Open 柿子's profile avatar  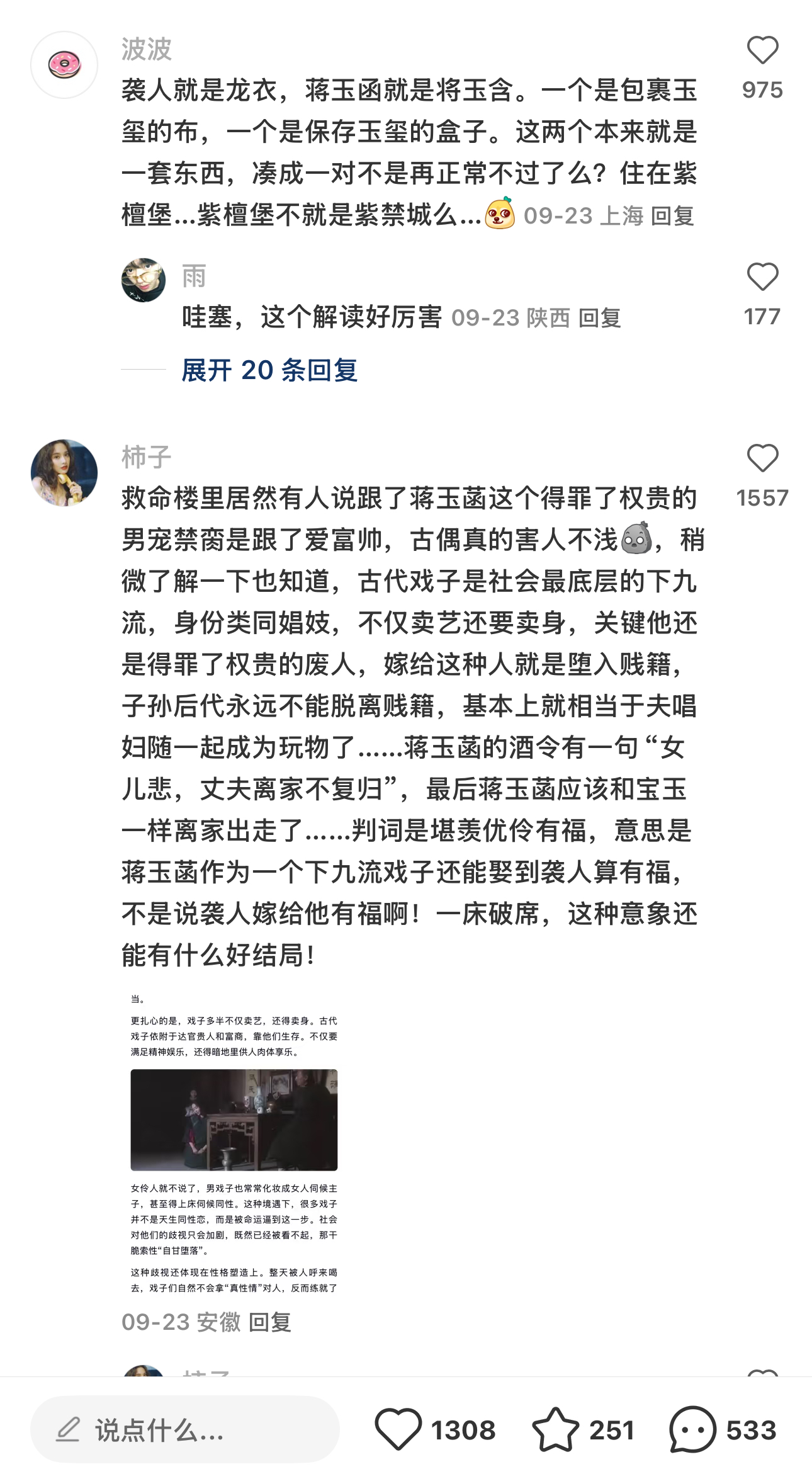64,473
